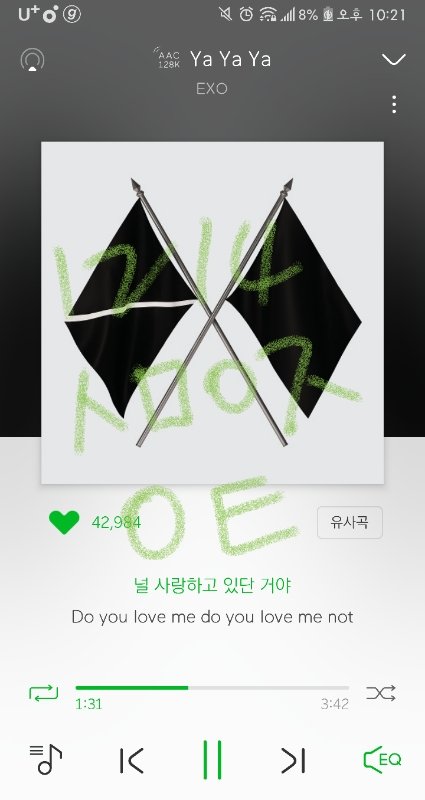Open the EQ sound settings
Viewport: 425px width, 800px height.
[382, 759]
